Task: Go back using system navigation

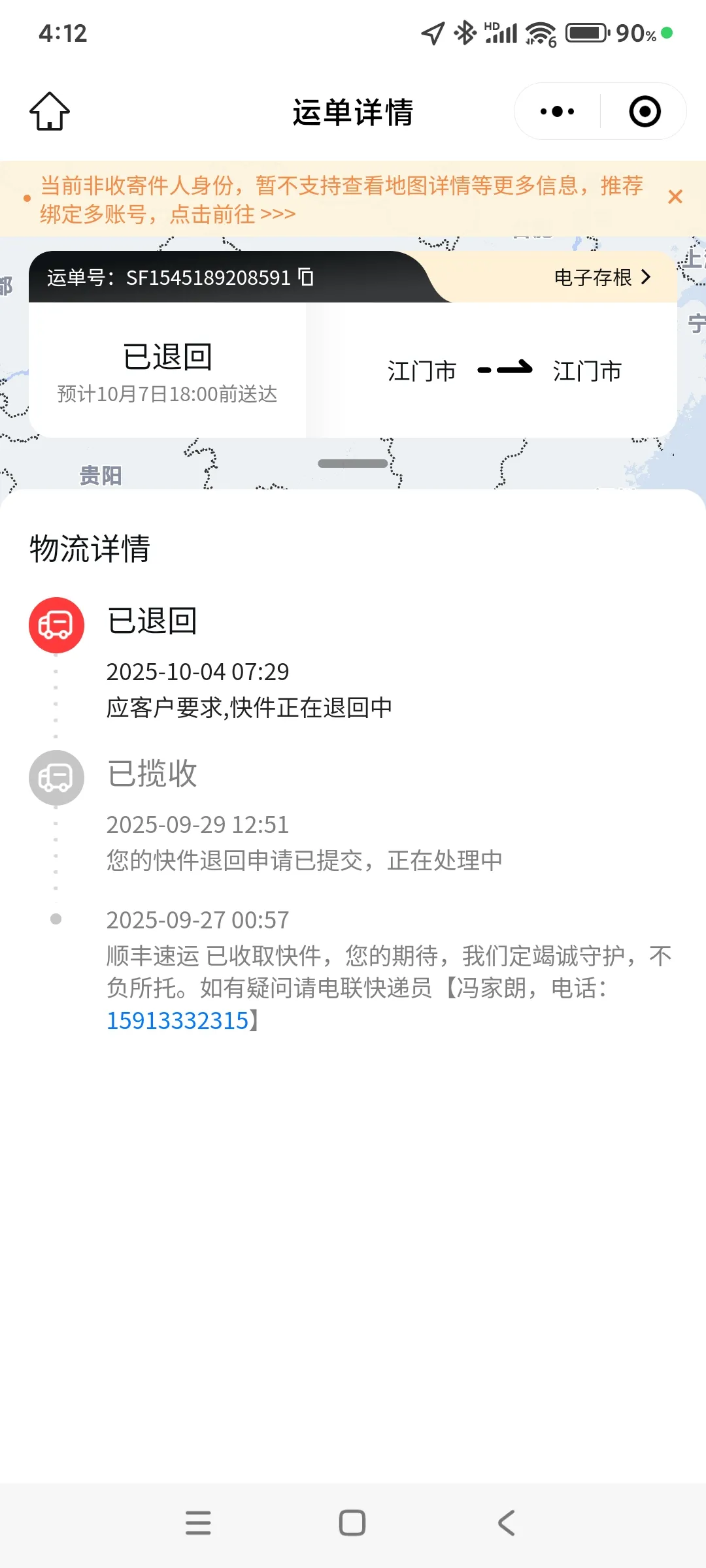Action: [507, 1522]
